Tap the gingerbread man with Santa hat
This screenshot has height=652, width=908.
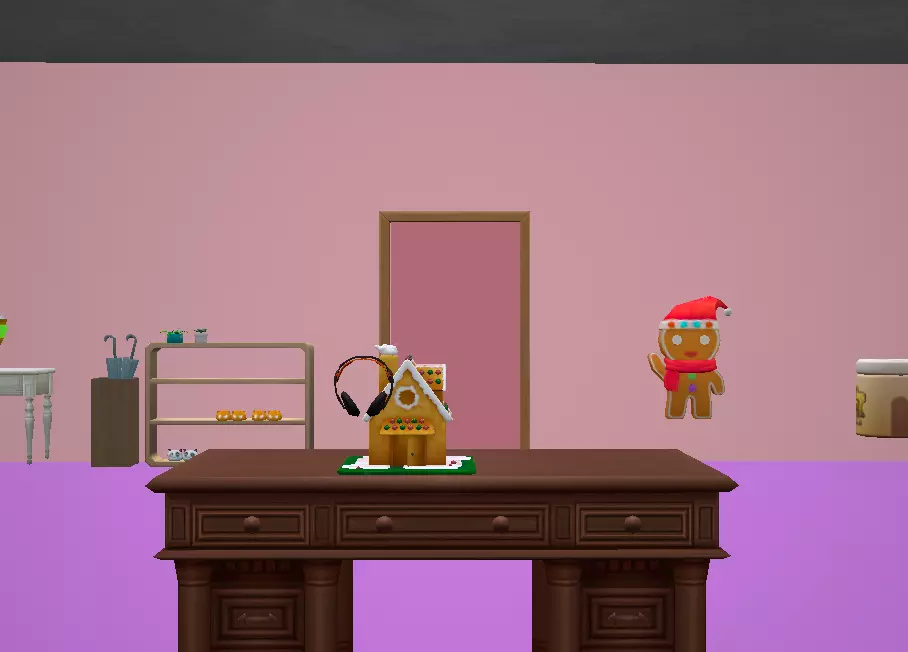tap(689, 358)
